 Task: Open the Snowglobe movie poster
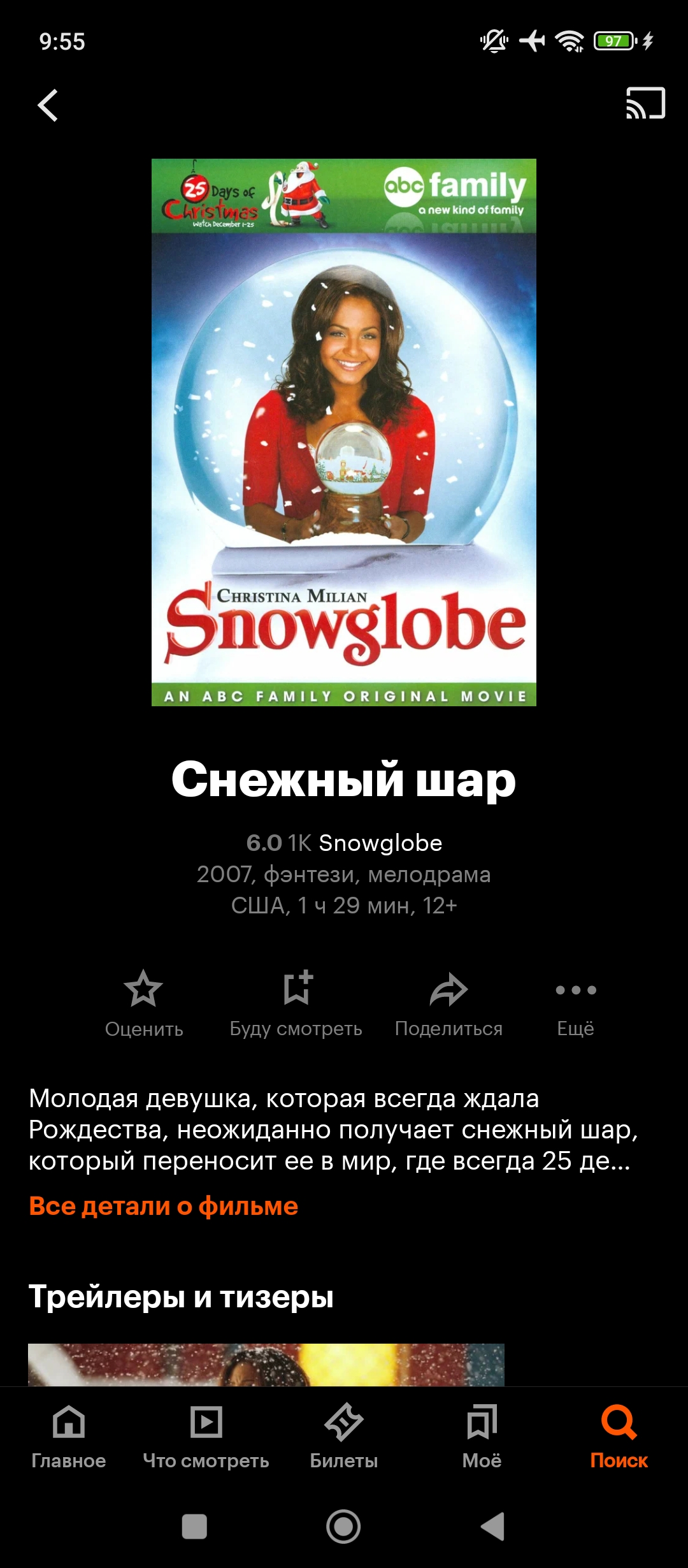(344, 432)
